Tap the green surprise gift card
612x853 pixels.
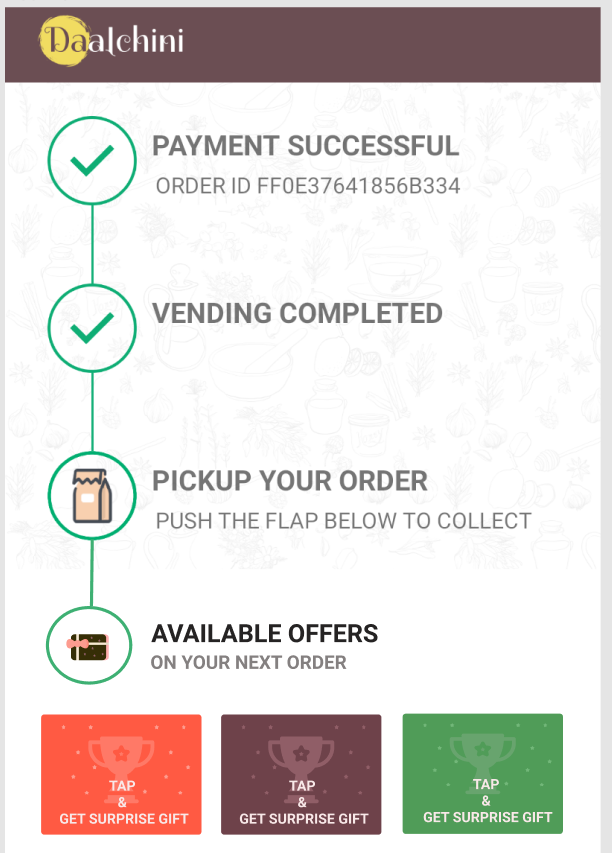coord(483,773)
